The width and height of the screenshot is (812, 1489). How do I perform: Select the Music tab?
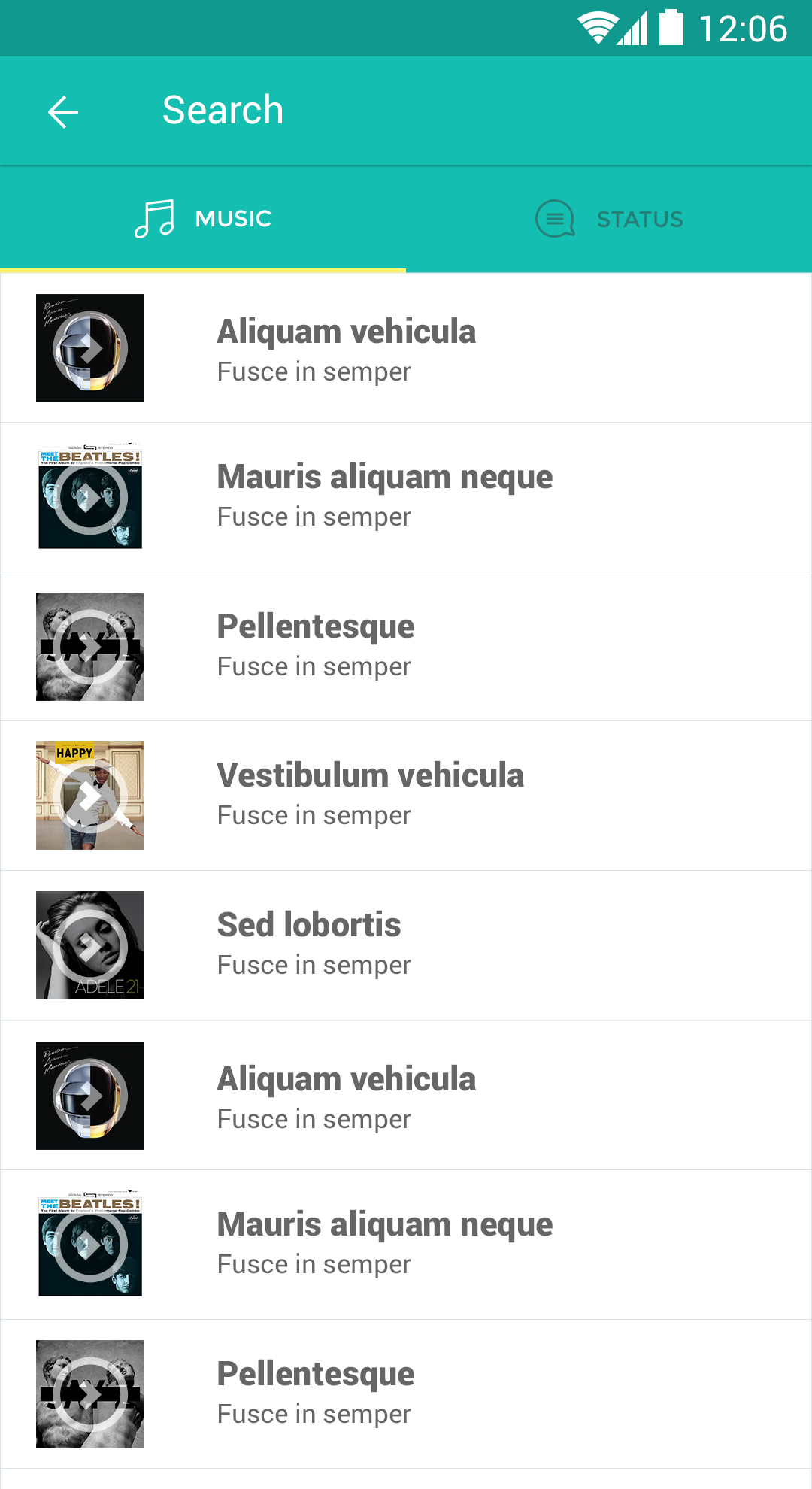(203, 219)
